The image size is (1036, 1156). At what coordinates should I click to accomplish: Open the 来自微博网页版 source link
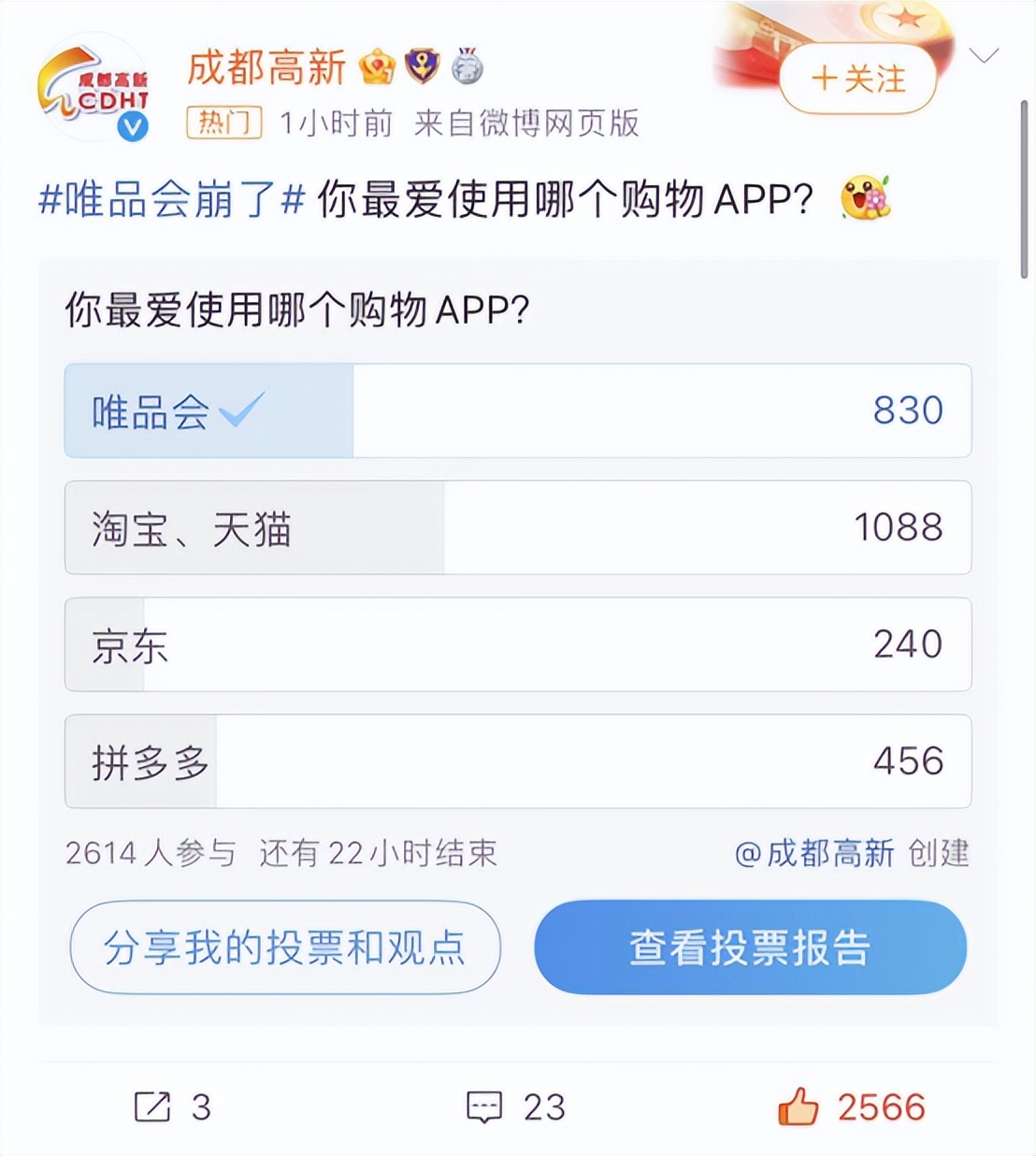pos(526,123)
